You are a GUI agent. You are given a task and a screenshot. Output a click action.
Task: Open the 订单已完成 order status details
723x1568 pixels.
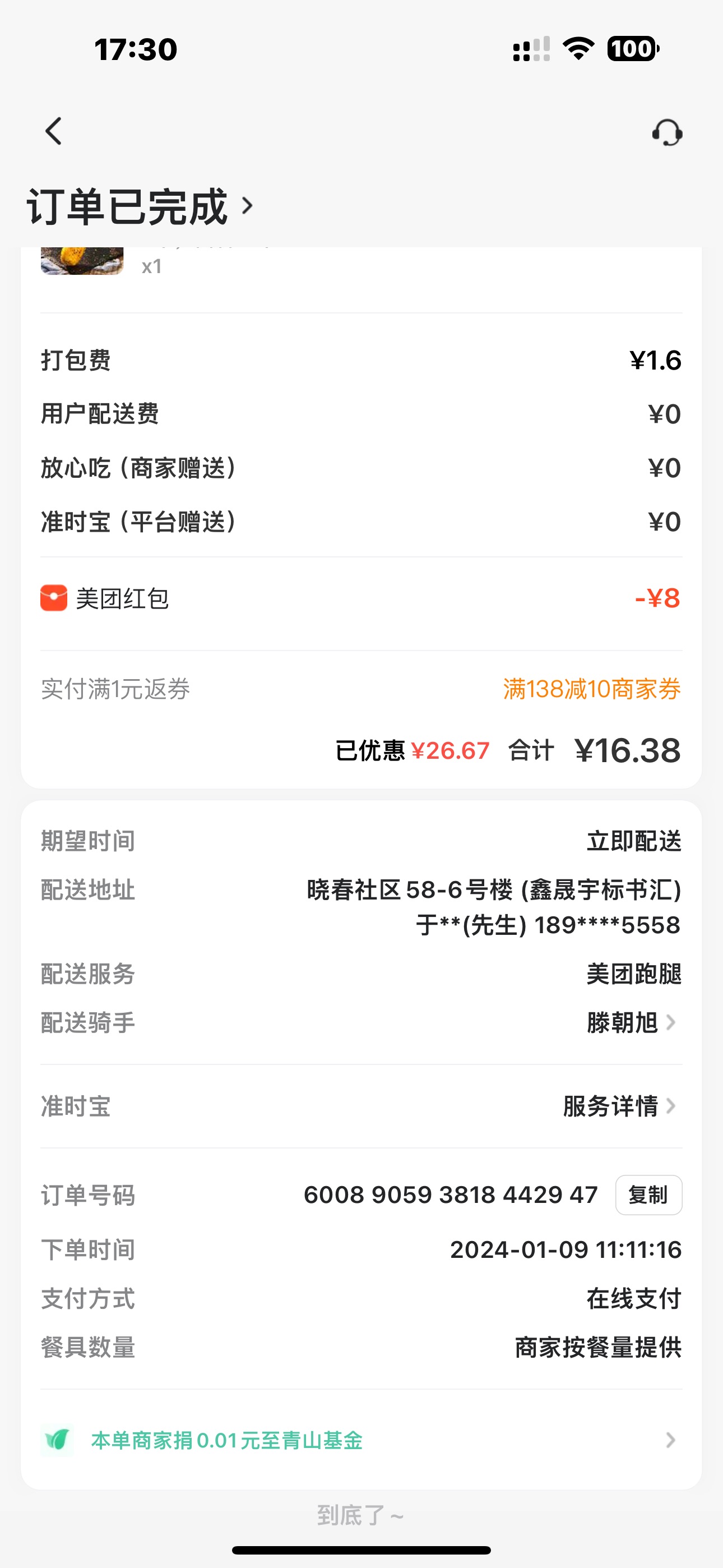coord(139,207)
